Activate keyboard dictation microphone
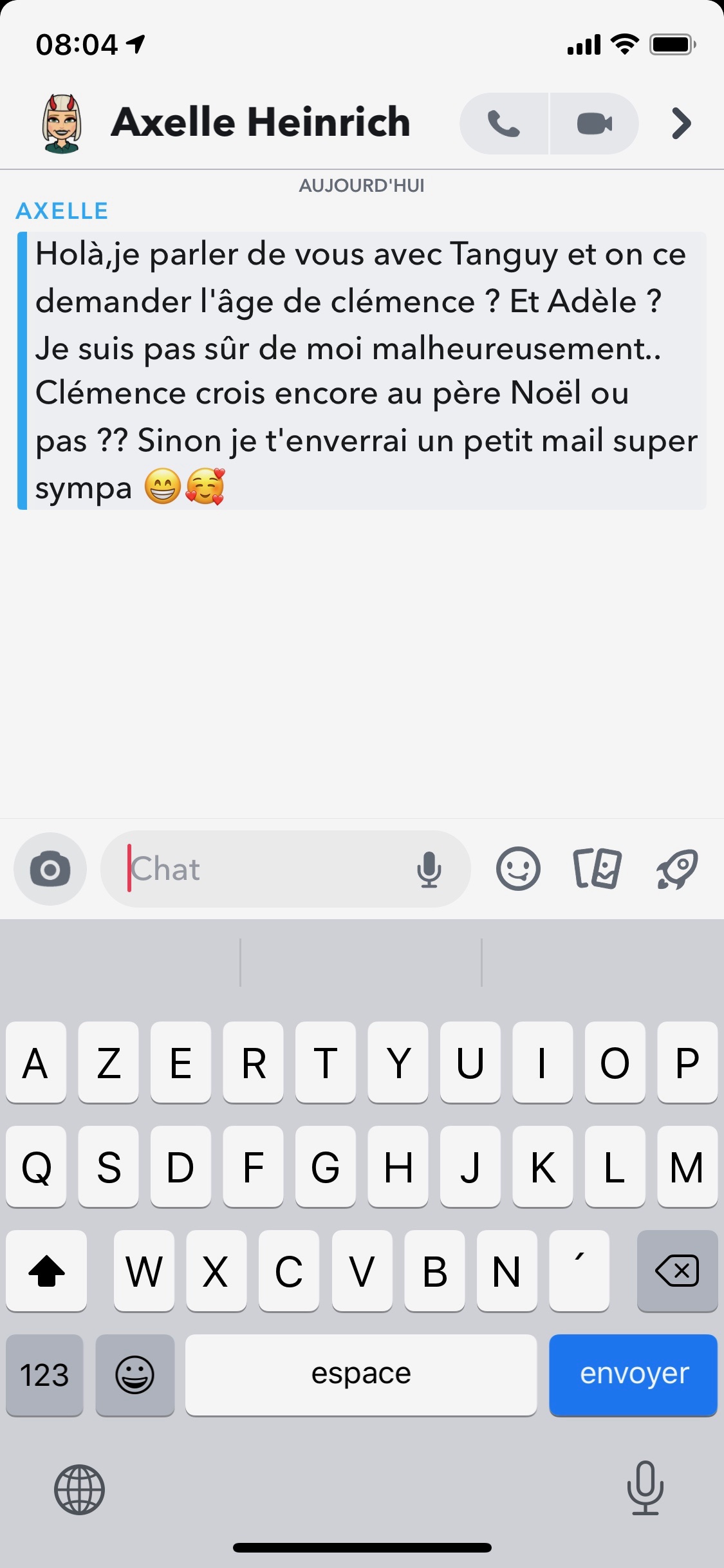The image size is (724, 1568). [645, 1488]
